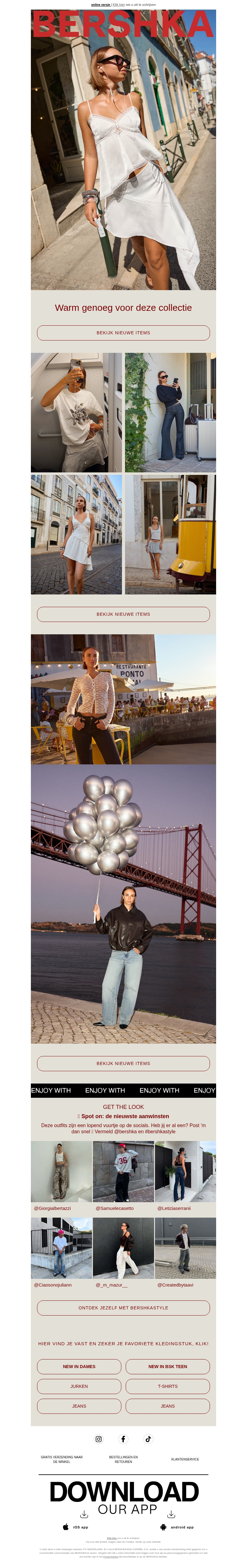The image size is (247, 1568).
Task: Browse the Jurken category
Action: [x=79, y=1386]
